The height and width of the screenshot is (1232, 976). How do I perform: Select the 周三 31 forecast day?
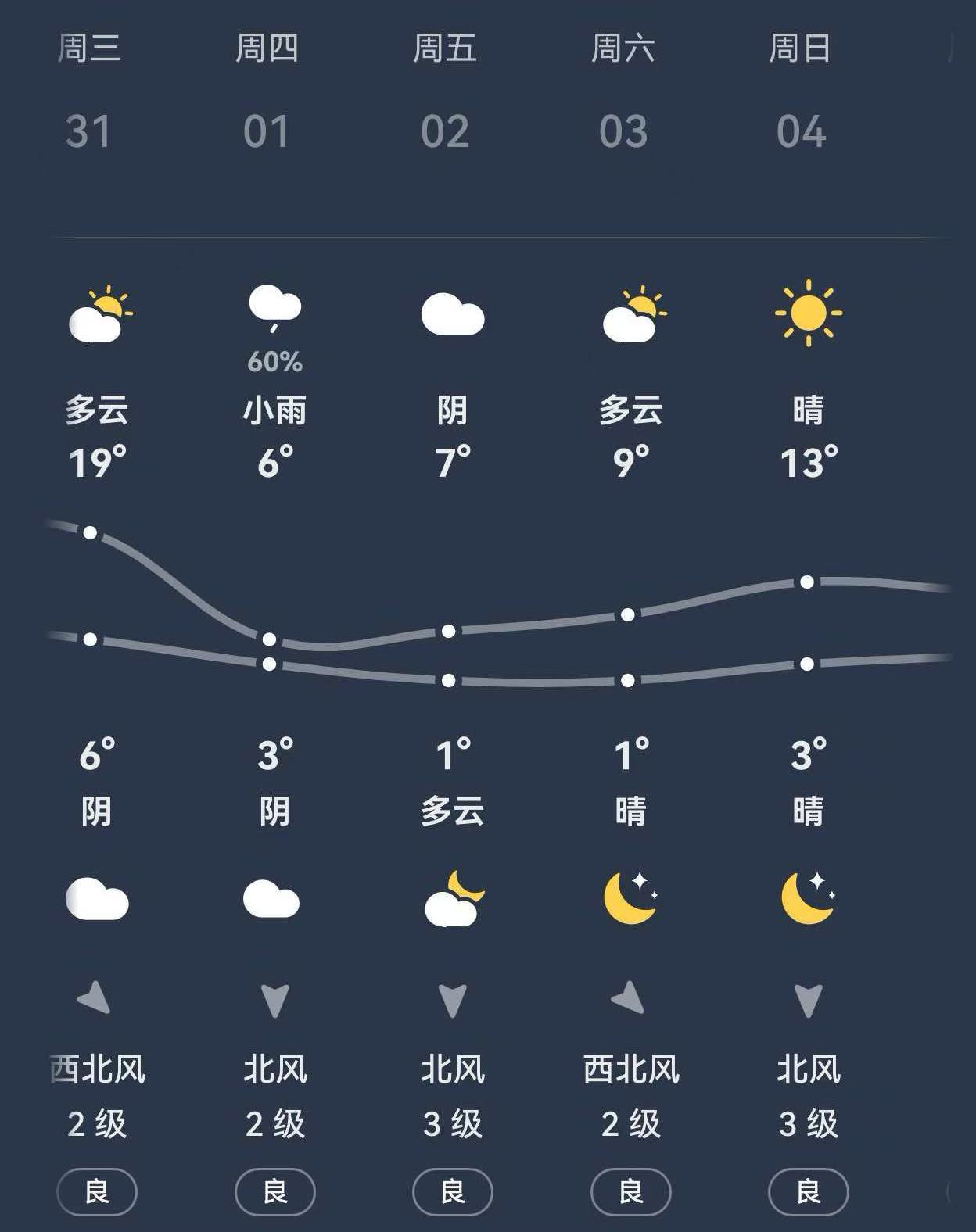[x=89, y=90]
